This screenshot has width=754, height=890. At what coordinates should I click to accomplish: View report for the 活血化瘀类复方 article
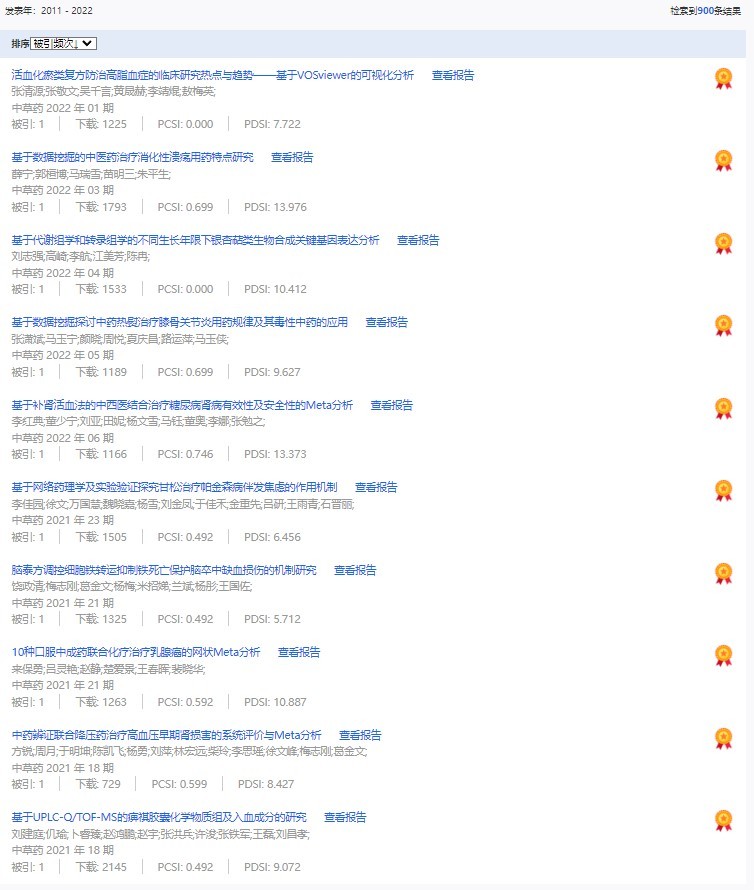tap(453, 75)
